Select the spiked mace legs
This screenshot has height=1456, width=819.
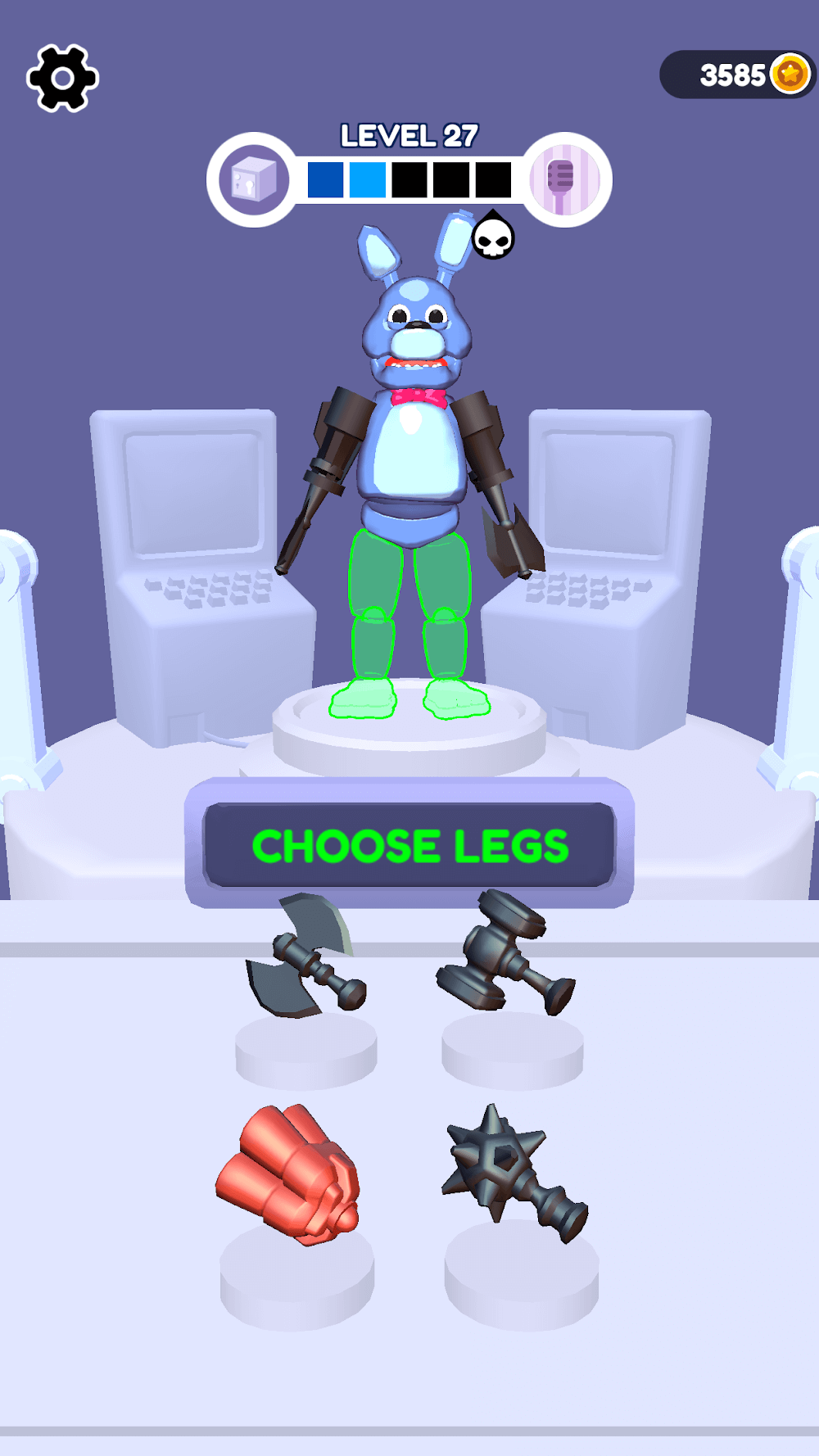(512, 1169)
